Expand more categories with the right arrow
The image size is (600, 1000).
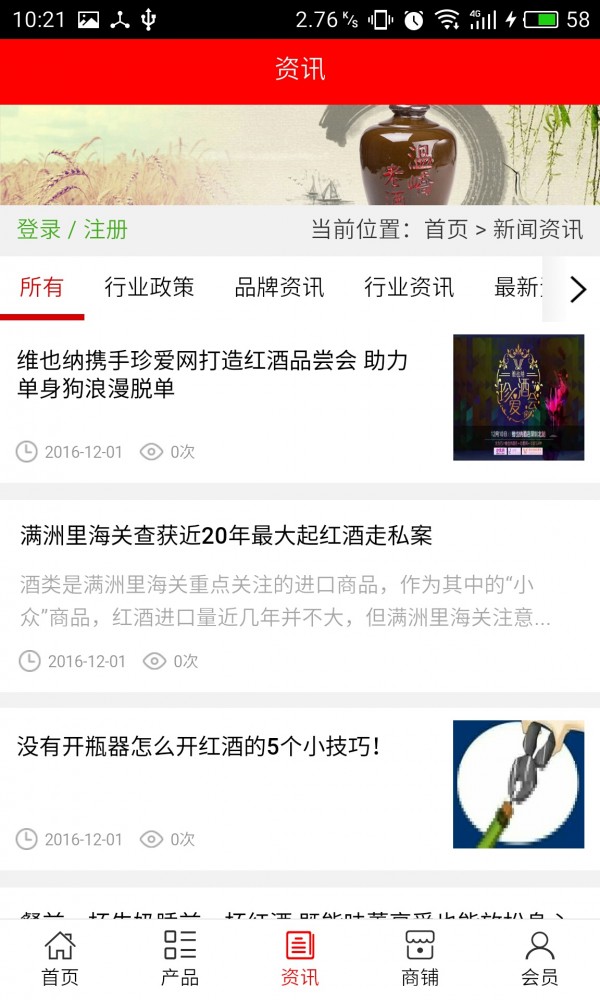tap(577, 289)
